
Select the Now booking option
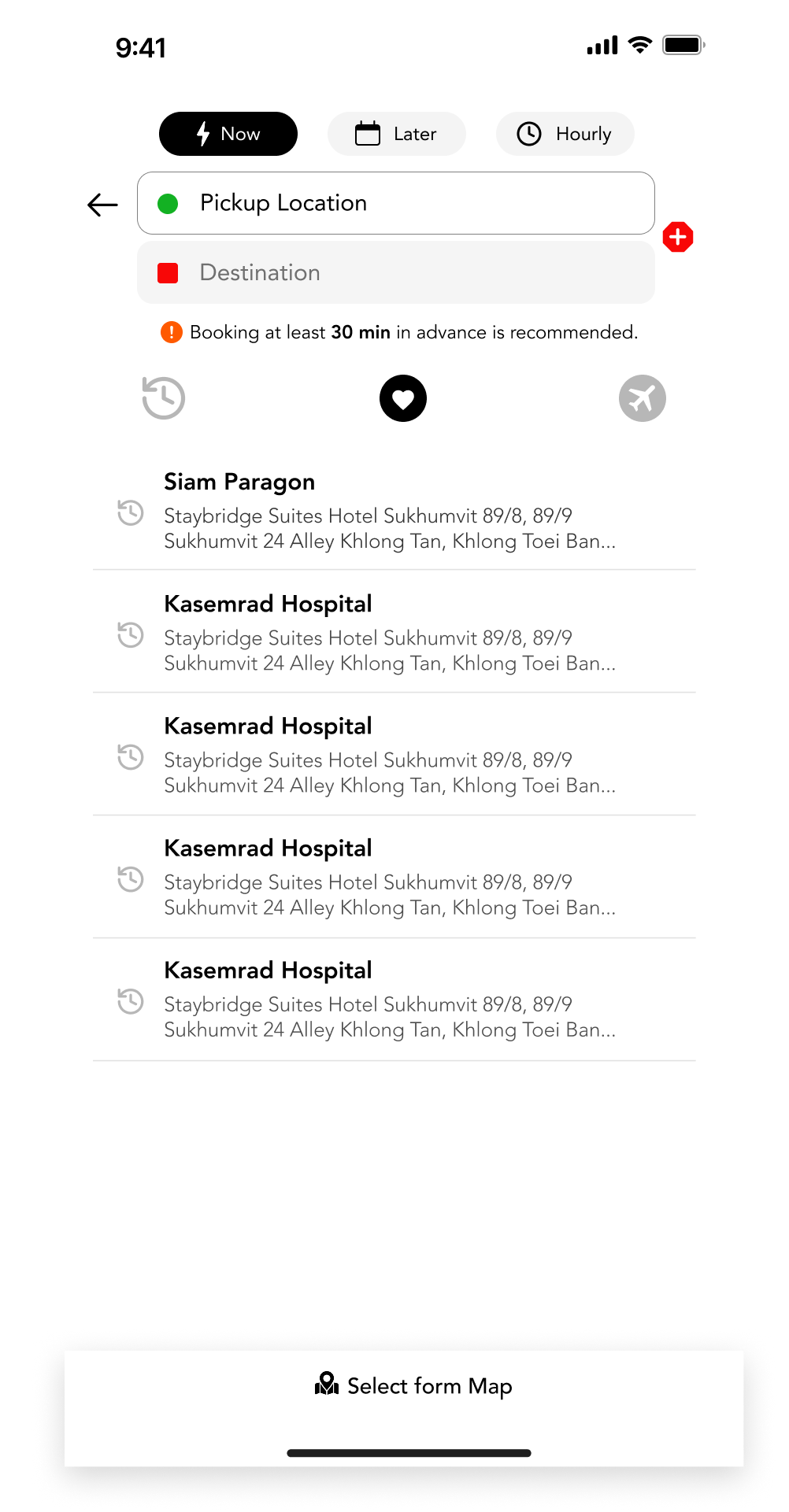(228, 134)
